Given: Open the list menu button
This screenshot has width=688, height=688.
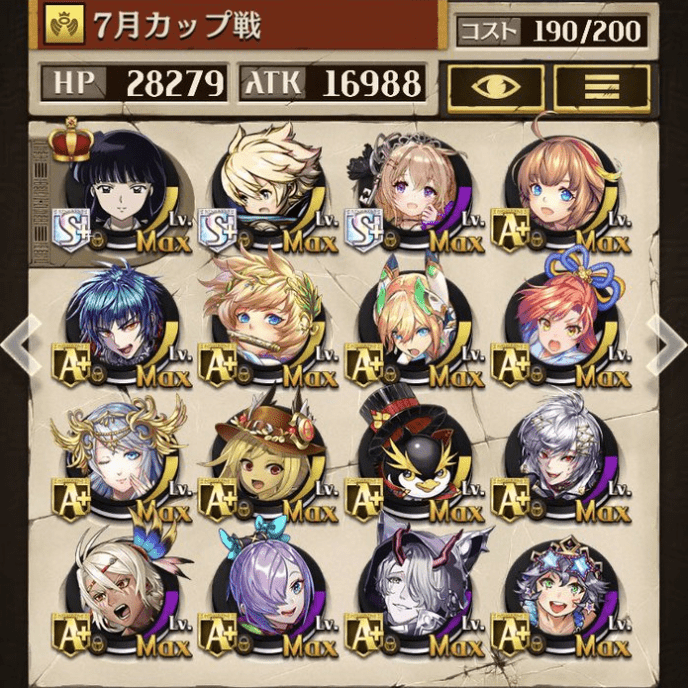Looking at the screenshot, I should click(x=602, y=88).
